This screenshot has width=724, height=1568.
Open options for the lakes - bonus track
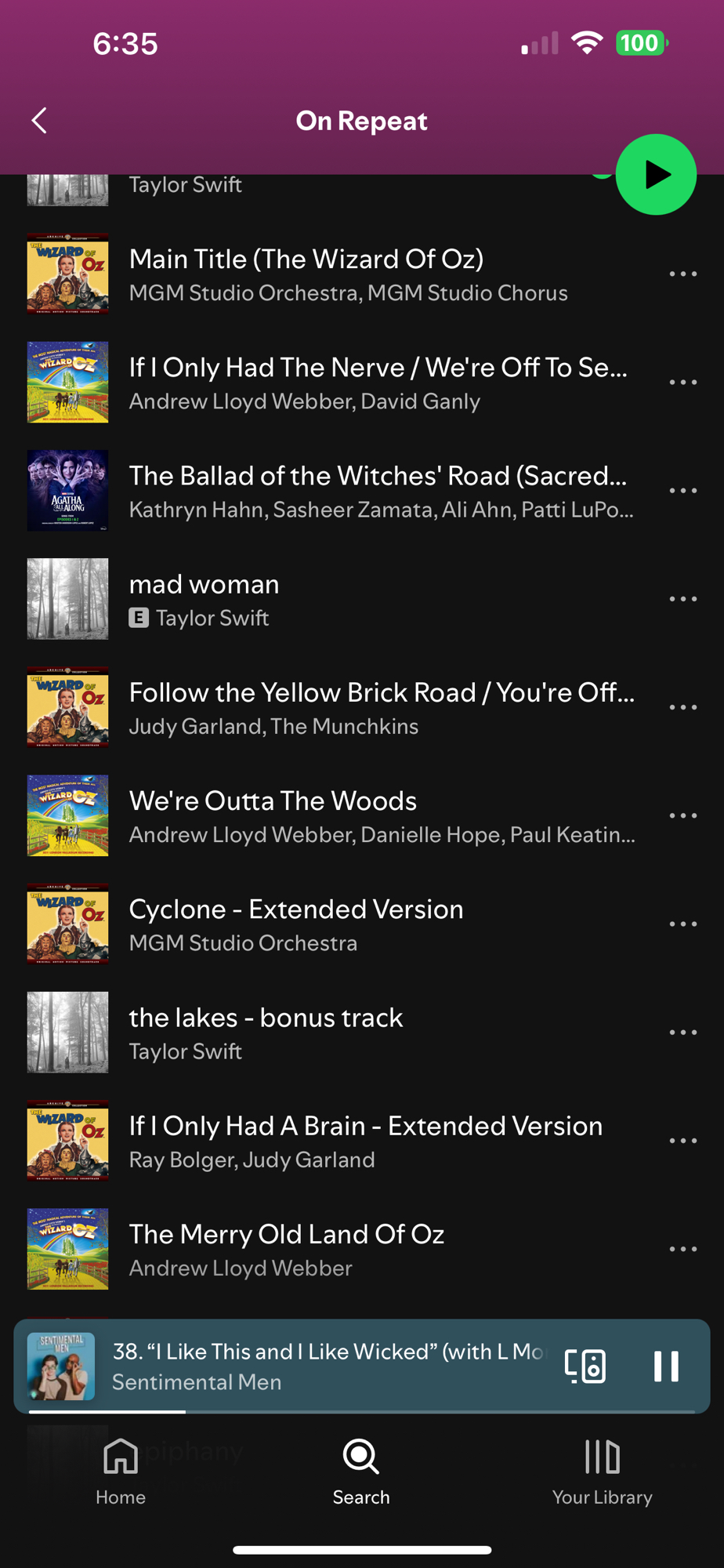coord(682,1033)
